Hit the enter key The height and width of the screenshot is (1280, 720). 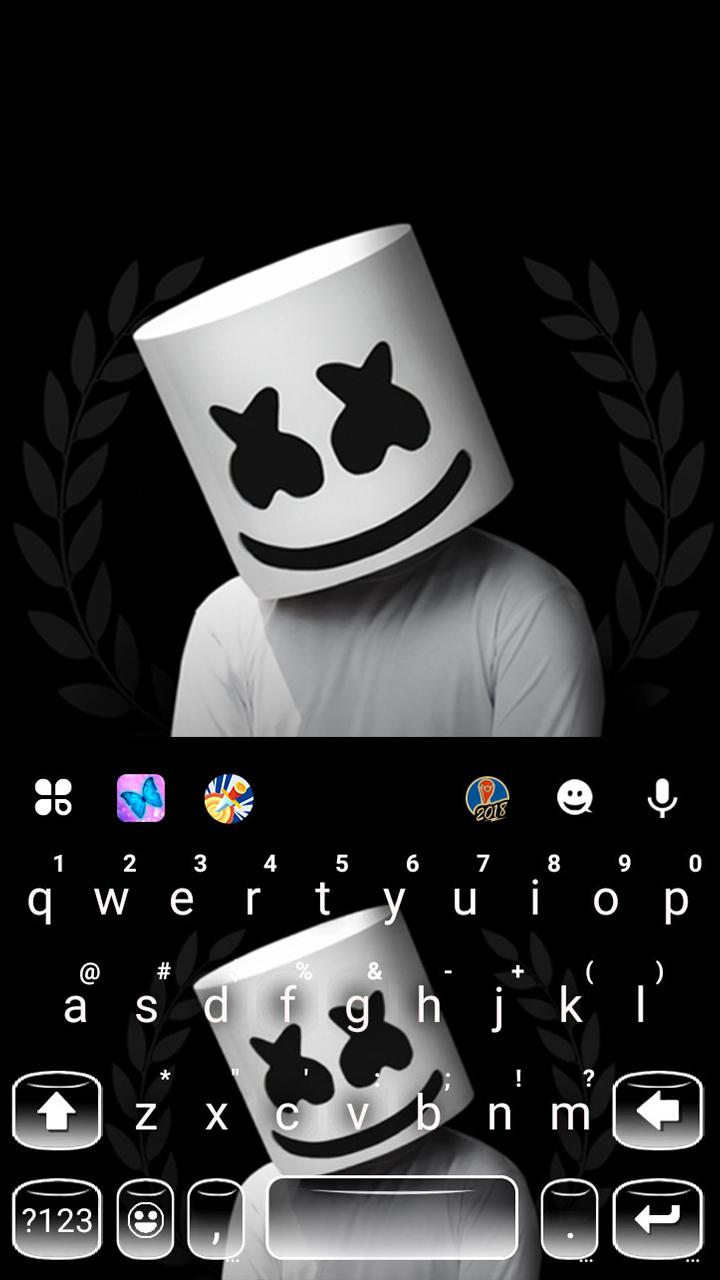tap(658, 1219)
